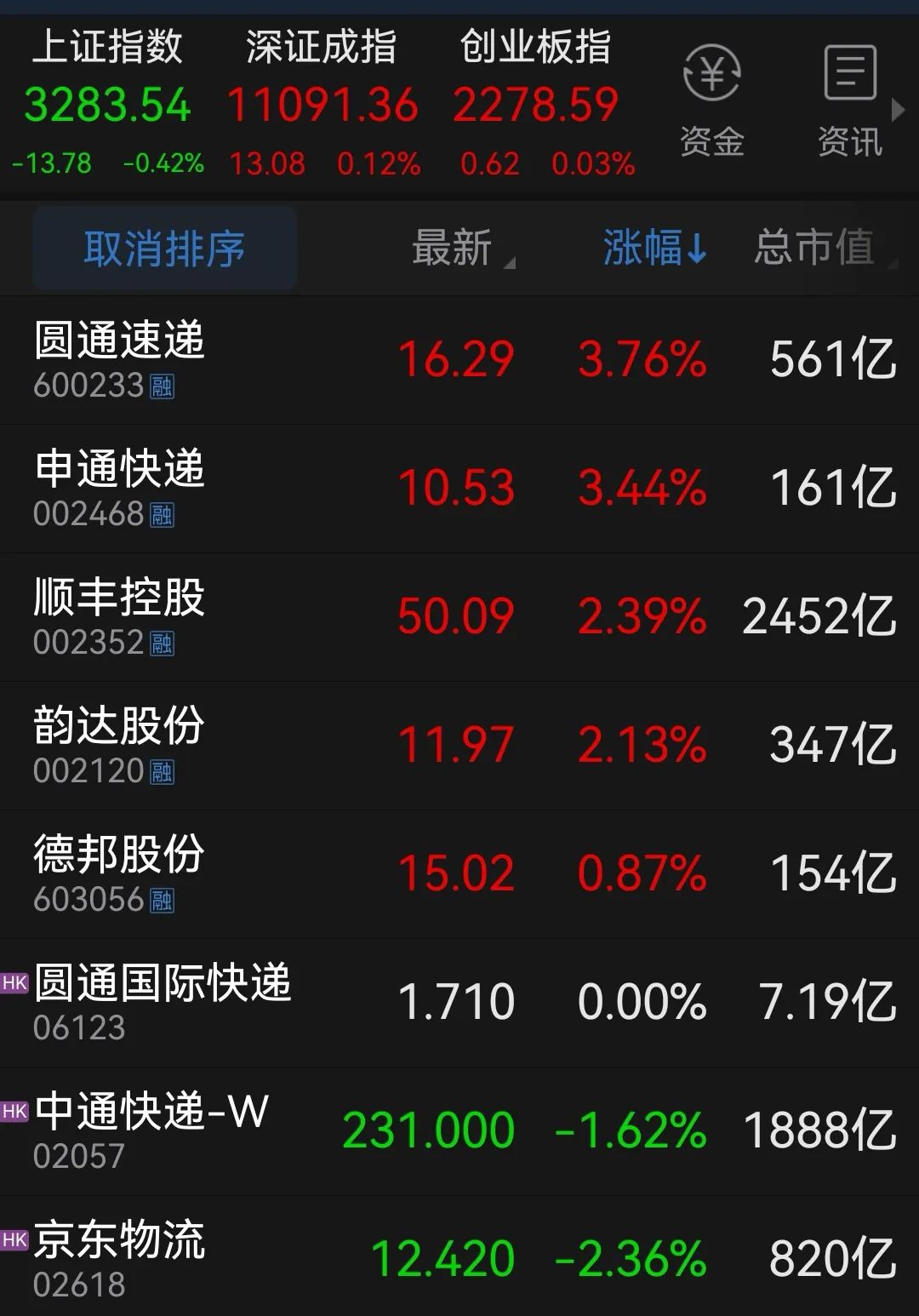Select 申通快递 002468 stock
Image resolution: width=919 pixels, height=1316 pixels.
tap(459, 489)
